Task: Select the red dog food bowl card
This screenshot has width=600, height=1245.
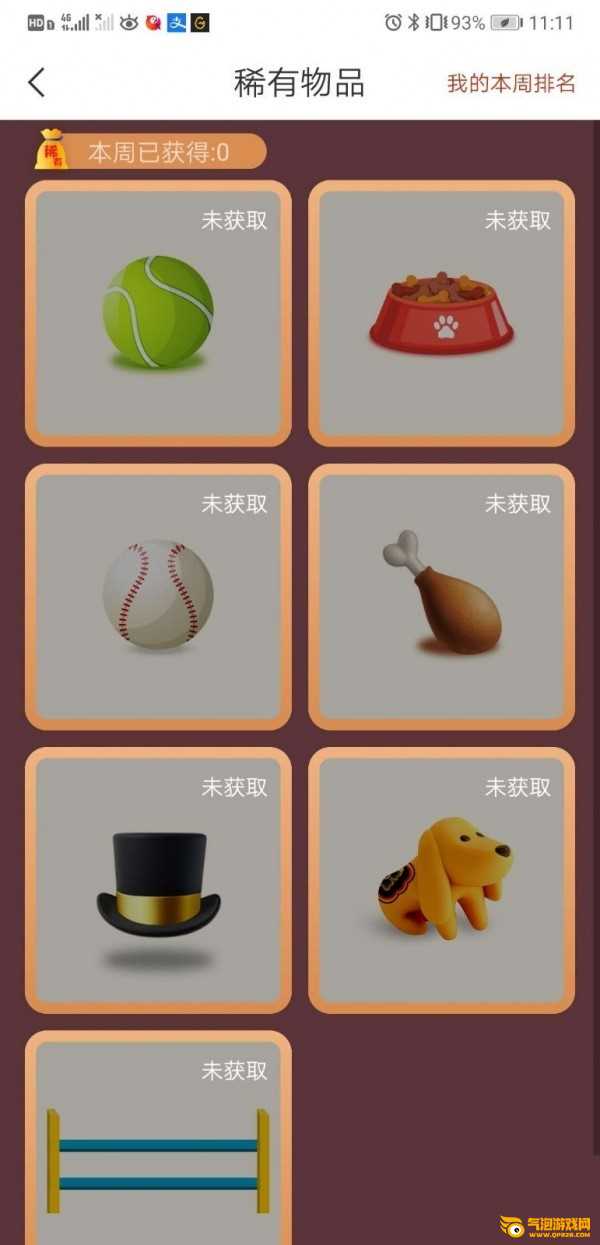Action: pos(441,313)
